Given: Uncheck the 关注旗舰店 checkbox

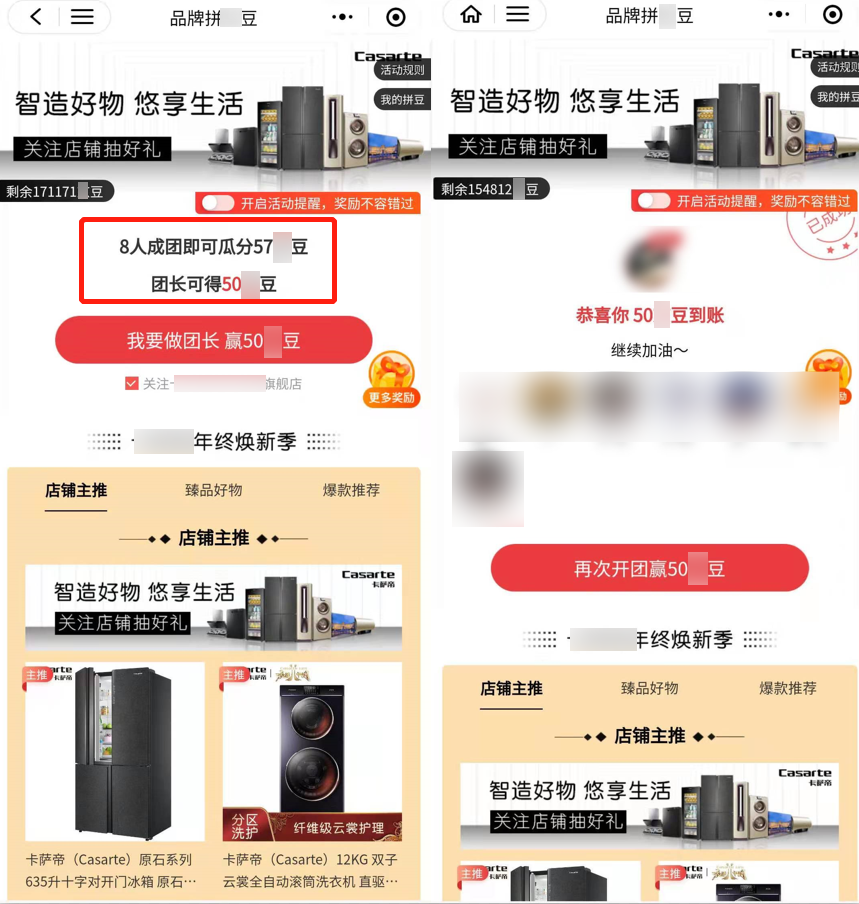Looking at the screenshot, I should coord(132,383).
